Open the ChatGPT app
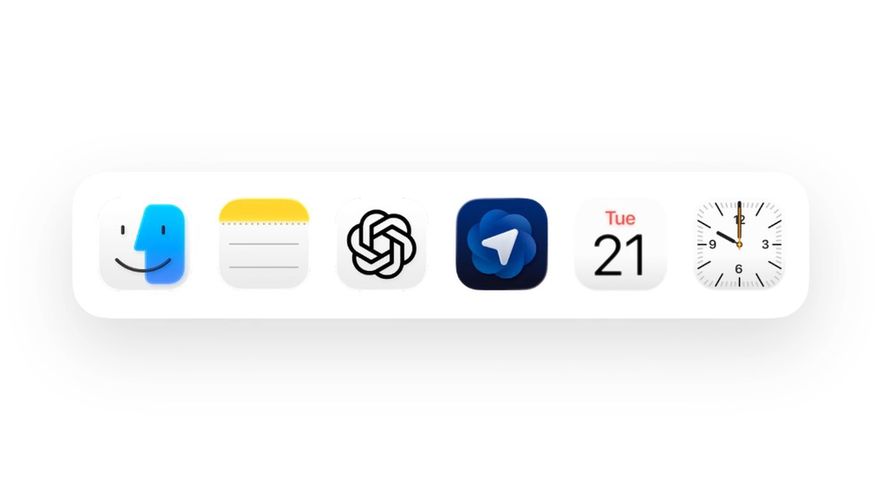Viewport: 890px width, 480px height. [x=382, y=244]
